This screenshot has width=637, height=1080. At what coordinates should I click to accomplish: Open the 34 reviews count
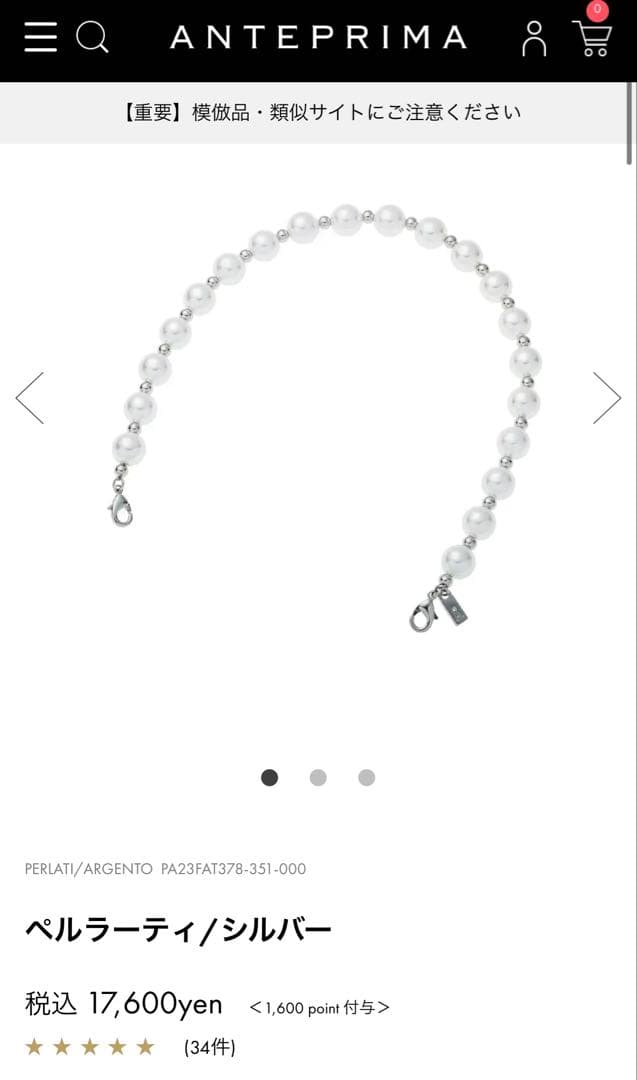209,1047
